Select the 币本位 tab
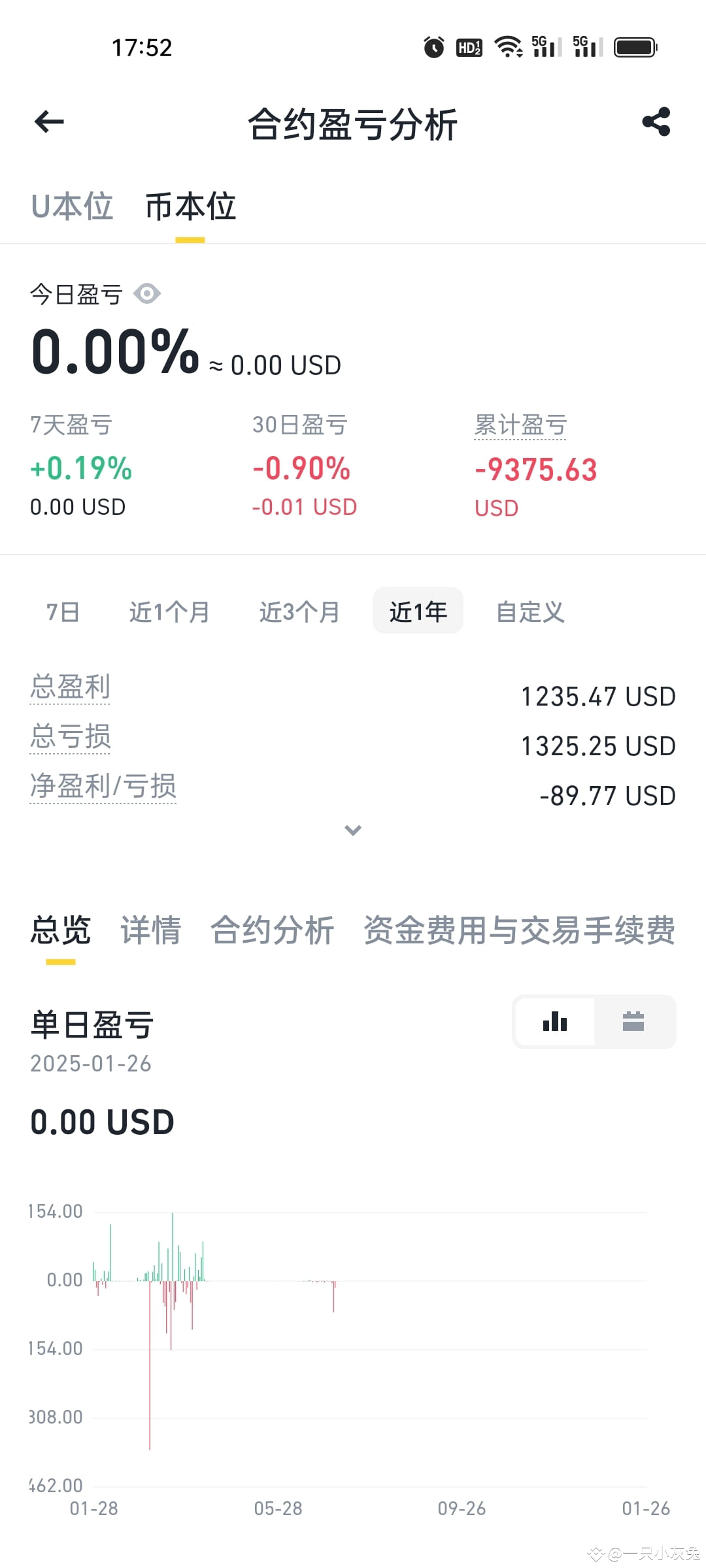This screenshot has width=706, height=1568. pyautogui.click(x=190, y=206)
